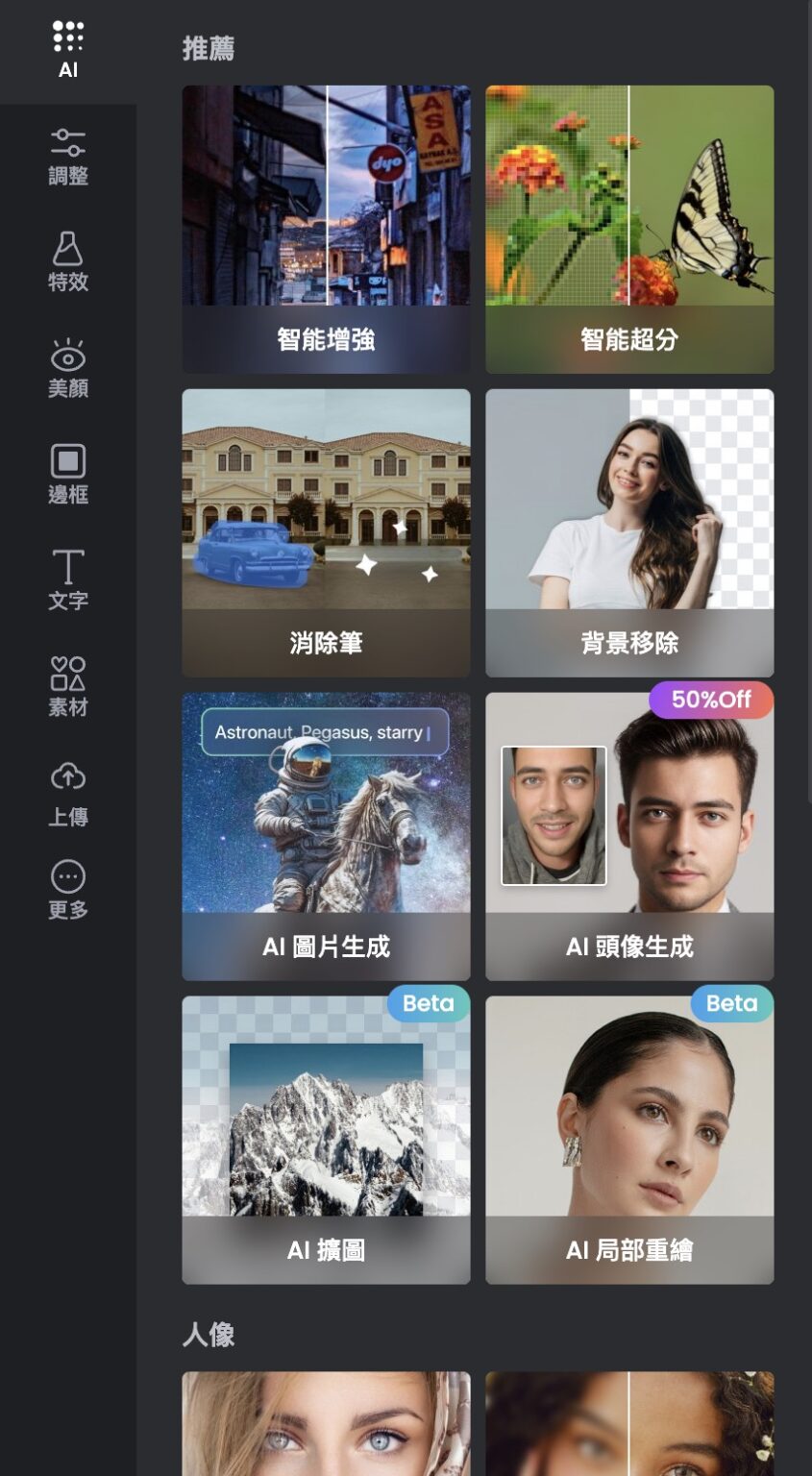812x1476 pixels.
Task: Select the 美顏 (Beauty) tool
Action: [67, 367]
